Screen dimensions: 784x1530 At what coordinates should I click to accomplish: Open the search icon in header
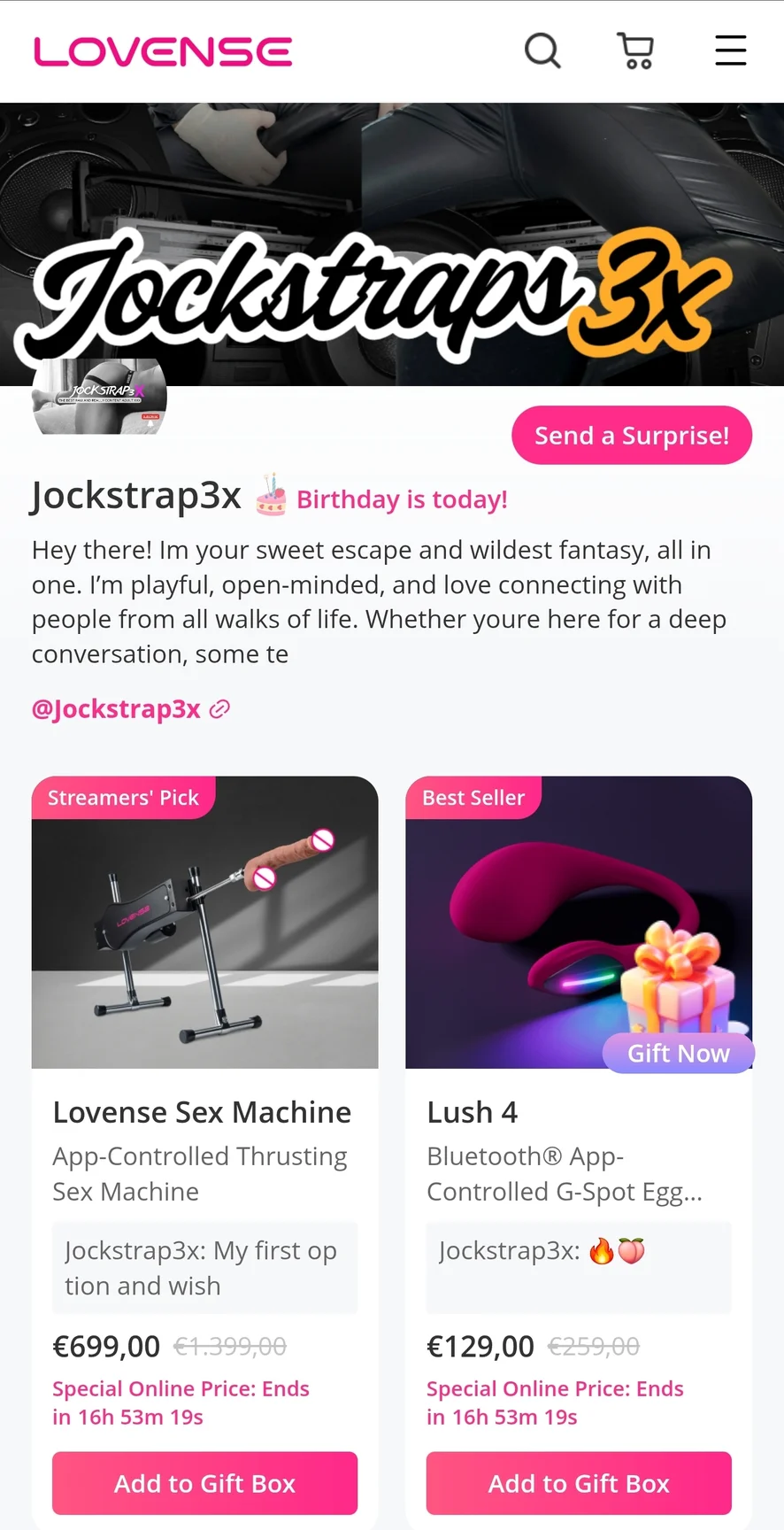(x=542, y=51)
